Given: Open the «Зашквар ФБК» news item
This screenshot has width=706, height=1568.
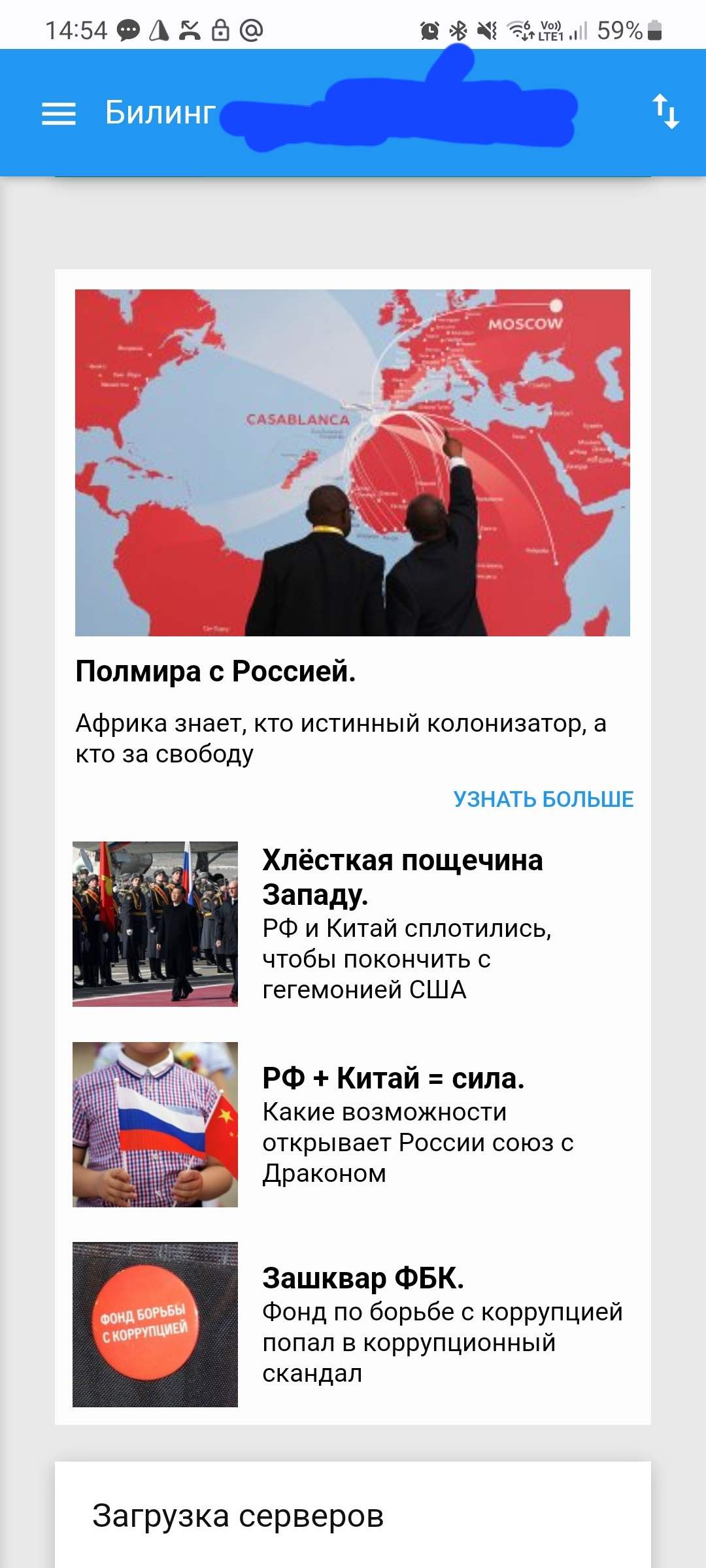Looking at the screenshot, I should pos(363,1279).
